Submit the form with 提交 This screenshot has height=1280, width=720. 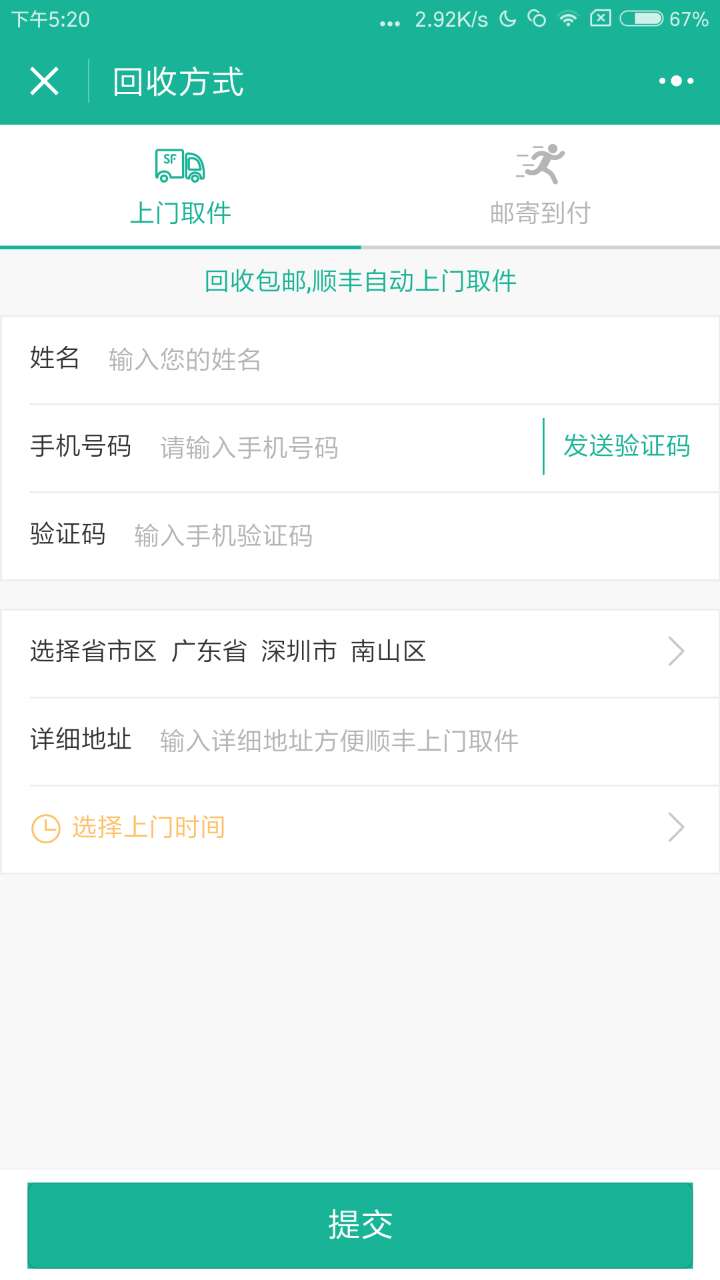(360, 1224)
